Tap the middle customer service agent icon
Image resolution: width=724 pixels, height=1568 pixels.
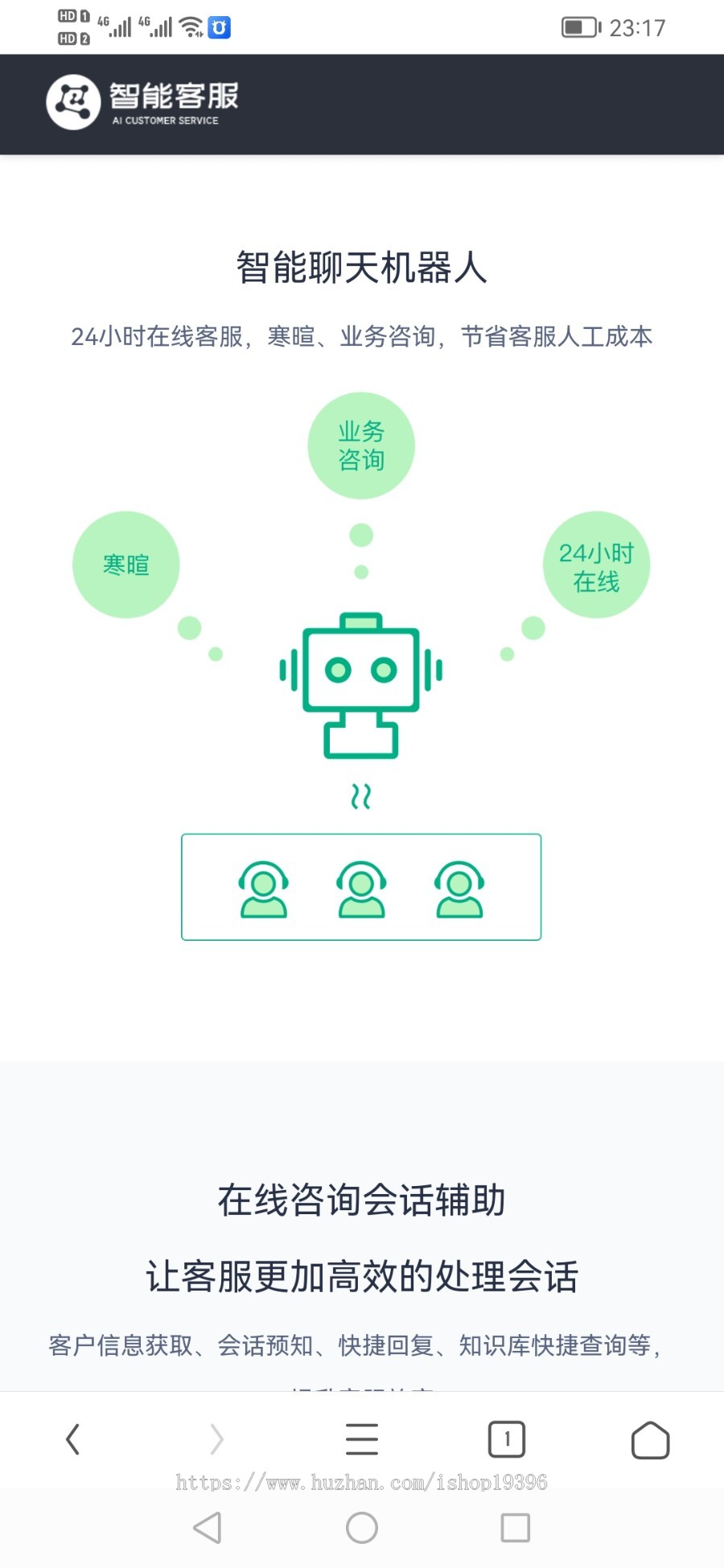pyautogui.click(x=362, y=889)
